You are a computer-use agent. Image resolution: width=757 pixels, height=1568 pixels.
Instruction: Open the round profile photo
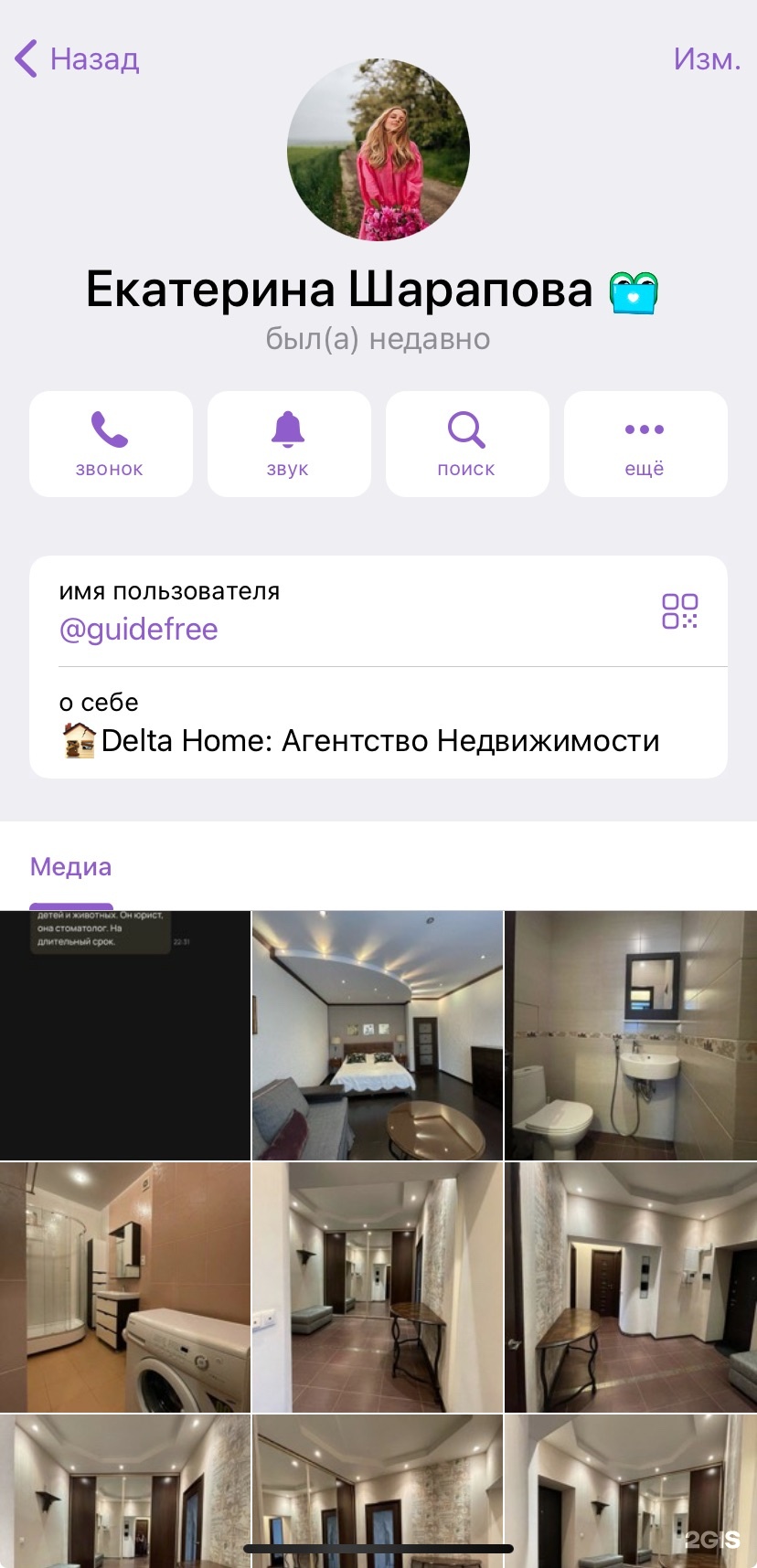point(378,150)
